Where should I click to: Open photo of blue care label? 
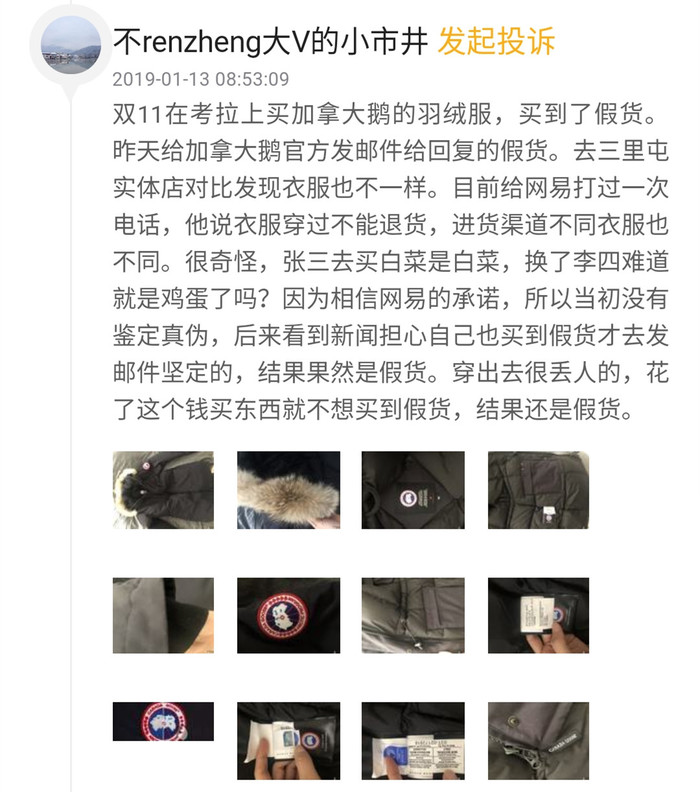click(412, 740)
